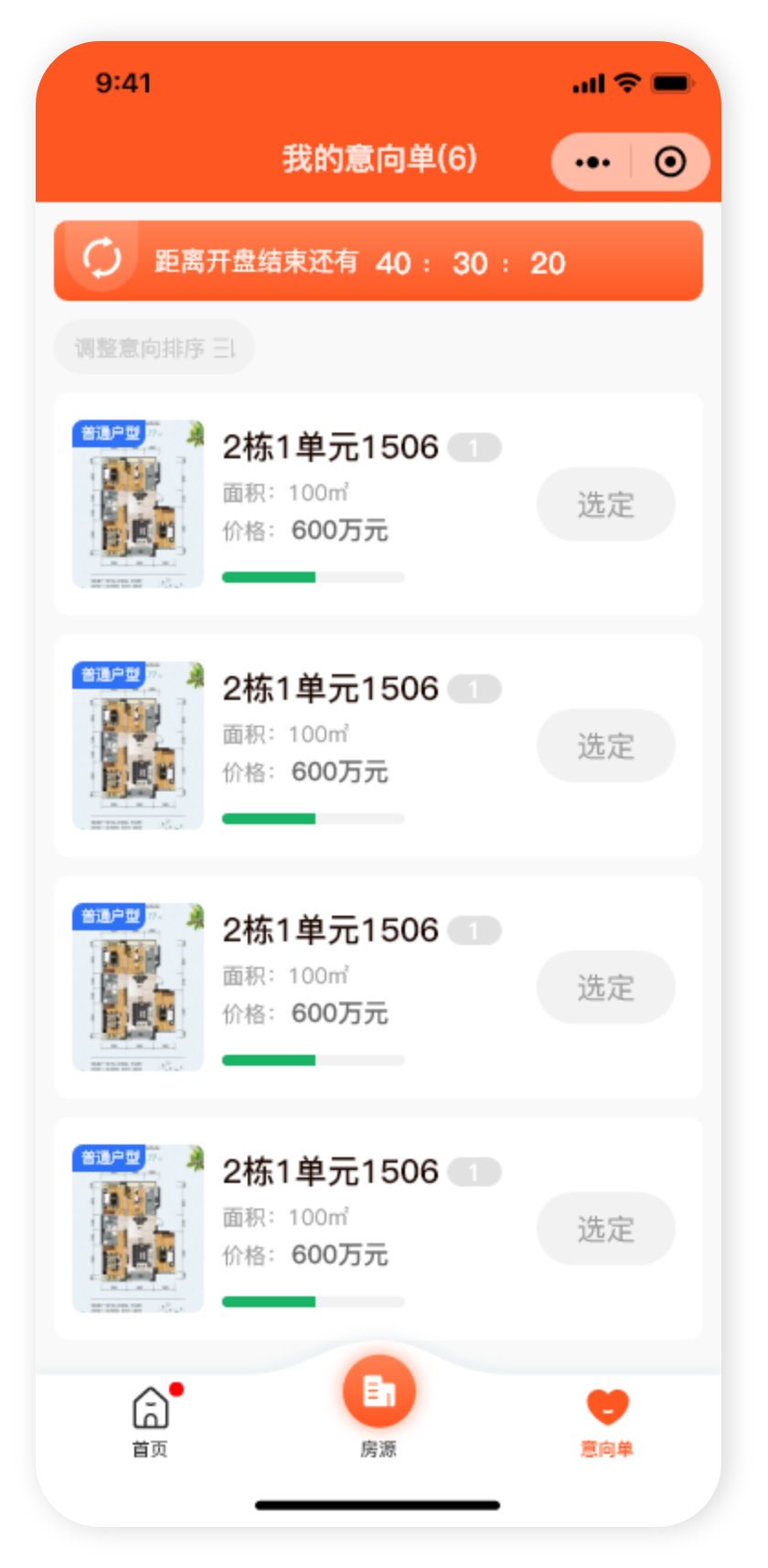Open the mini-program more options menu
The width and height of the screenshot is (768, 1568).
pos(592,163)
